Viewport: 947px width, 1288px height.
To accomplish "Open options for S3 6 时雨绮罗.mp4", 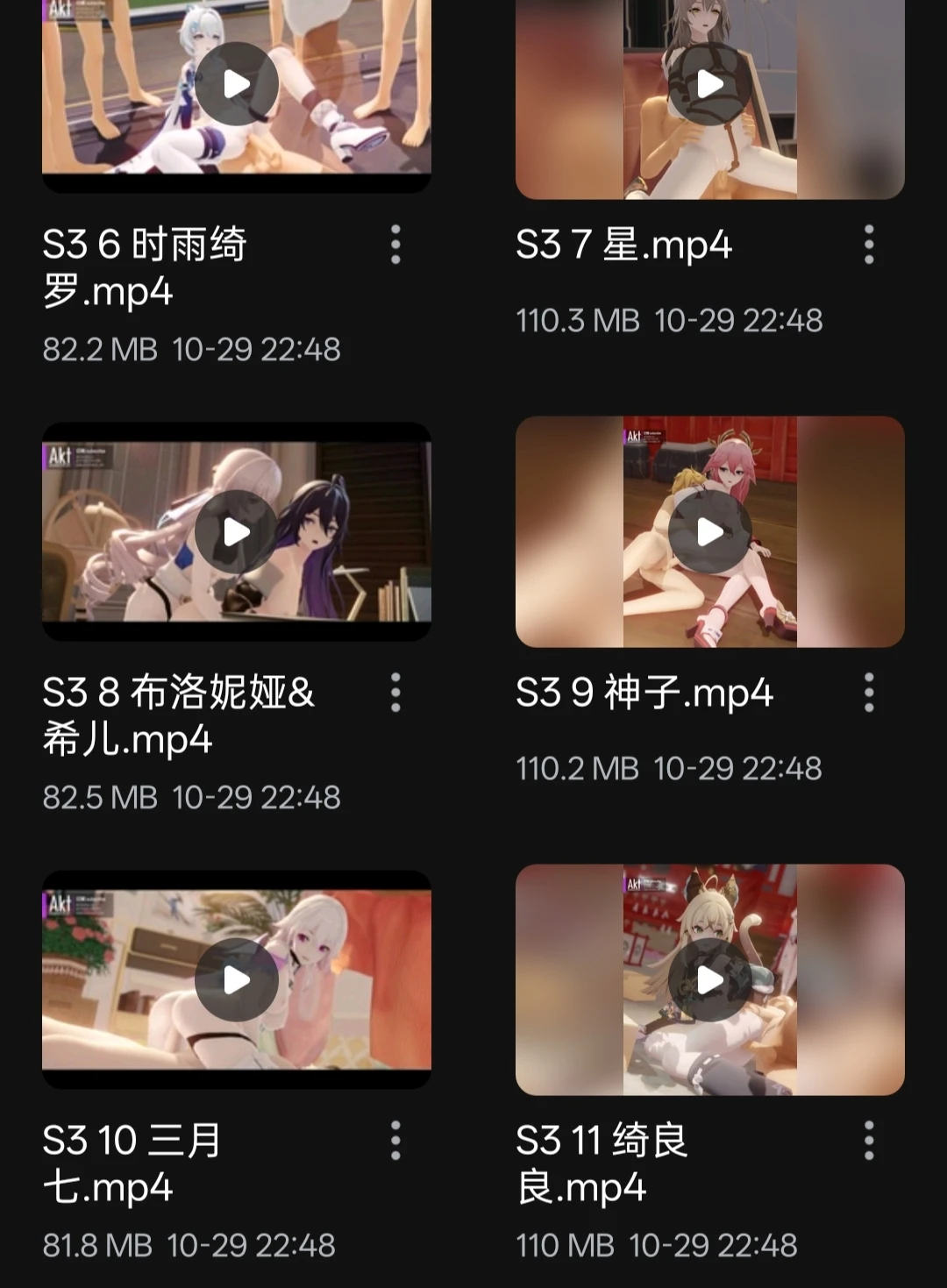I will point(395,245).
